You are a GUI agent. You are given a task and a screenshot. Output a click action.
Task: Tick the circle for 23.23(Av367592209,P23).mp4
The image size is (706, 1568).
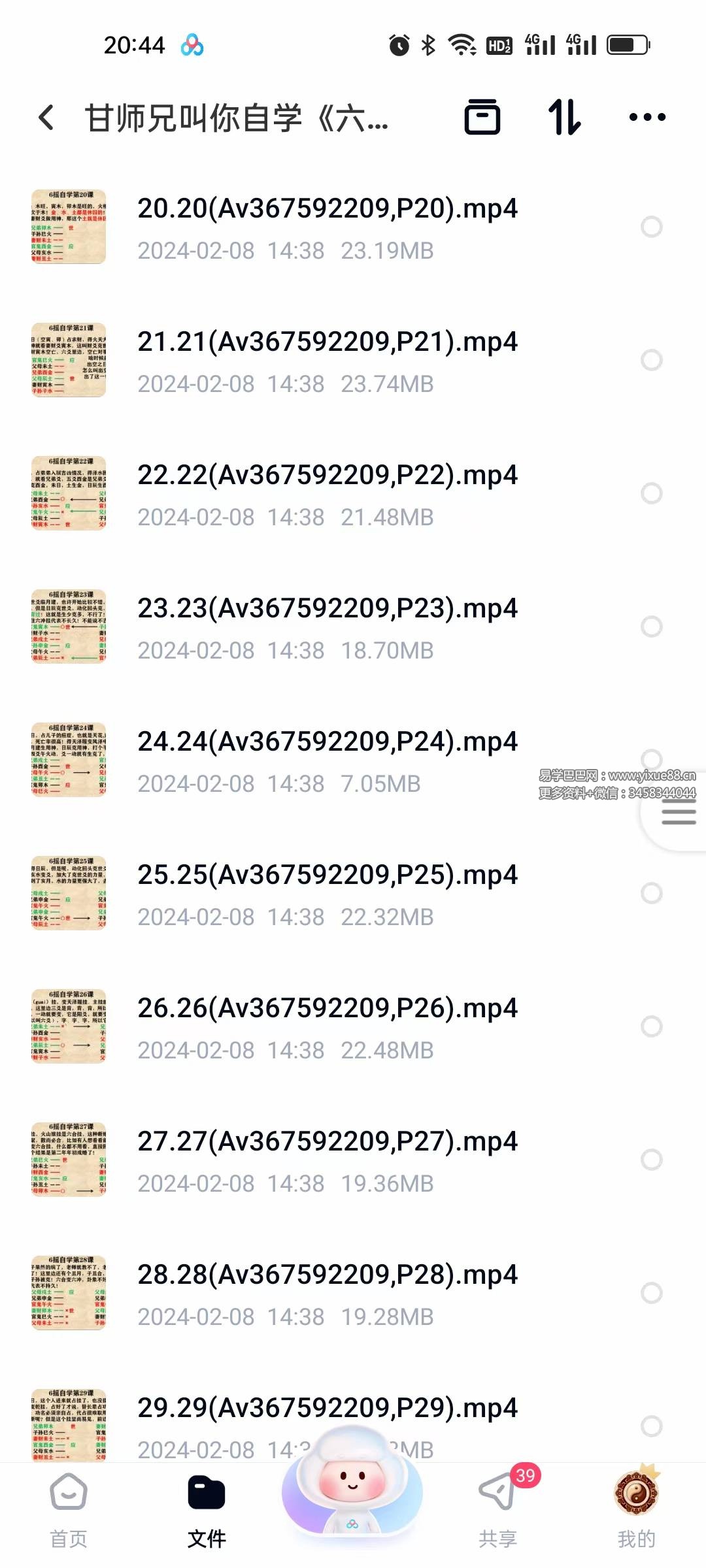pyautogui.click(x=651, y=627)
